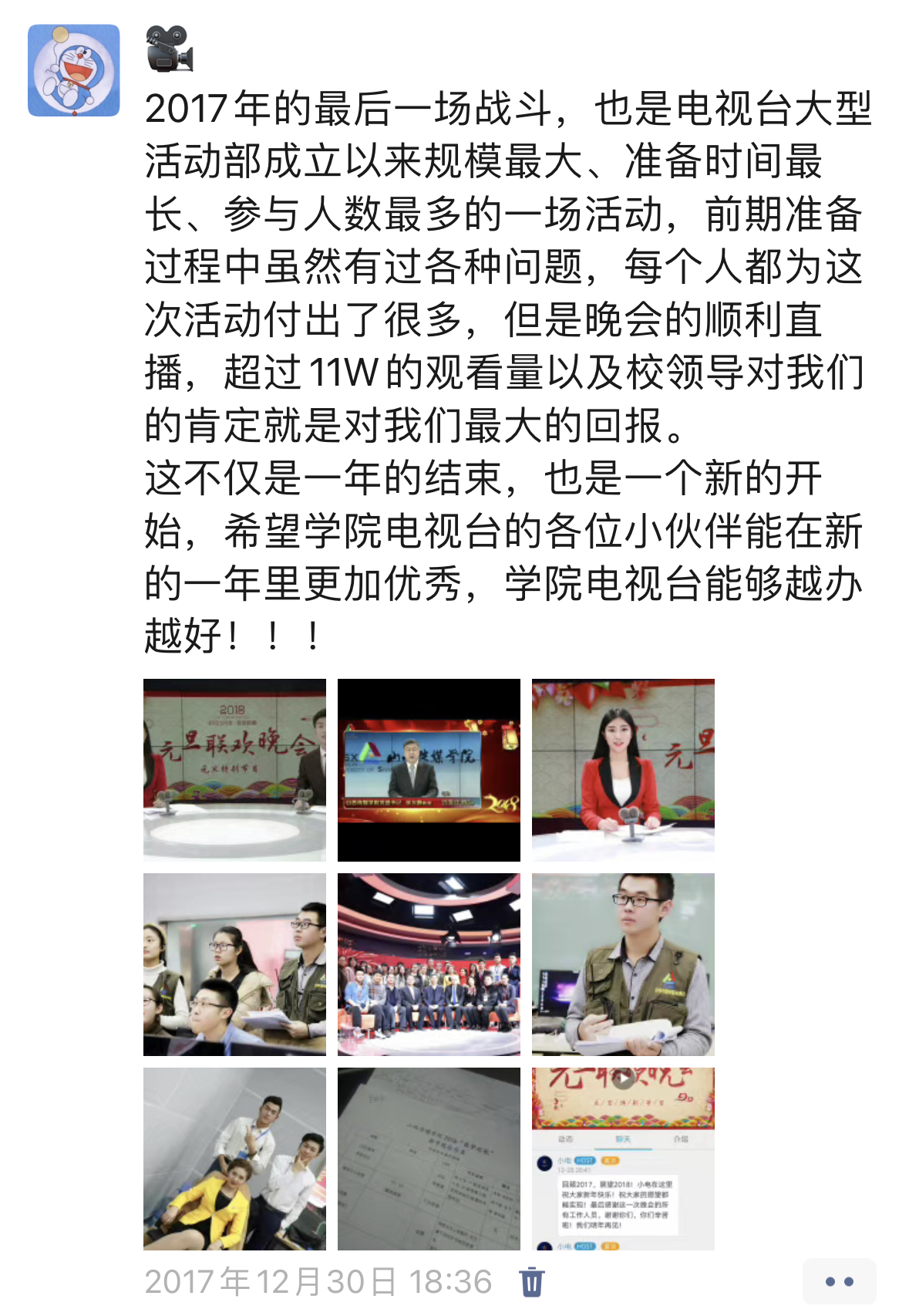
Task: Open the poster's Doraemon avatar profile
Action: pyautogui.click(x=74, y=70)
